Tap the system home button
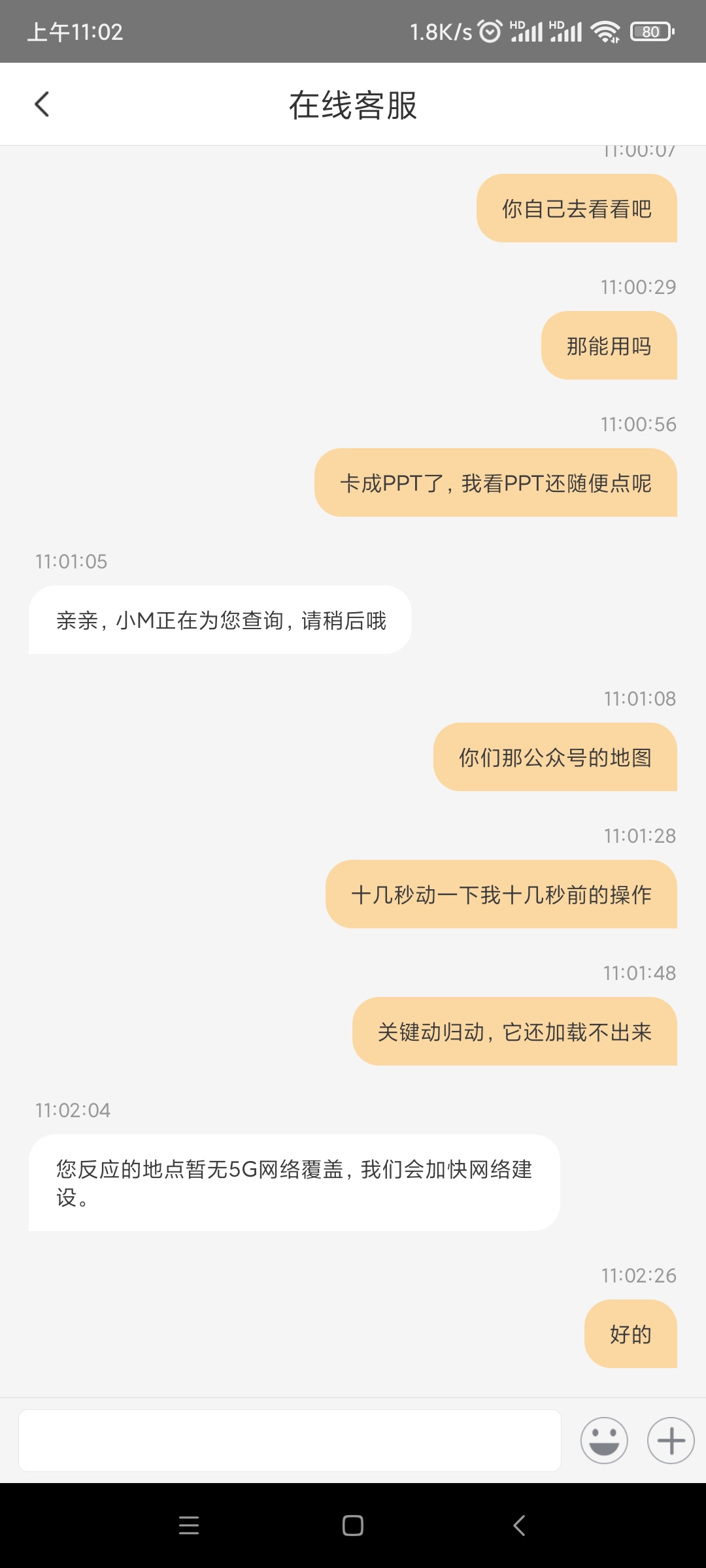Screen dimensions: 706x1568 point(353,1526)
